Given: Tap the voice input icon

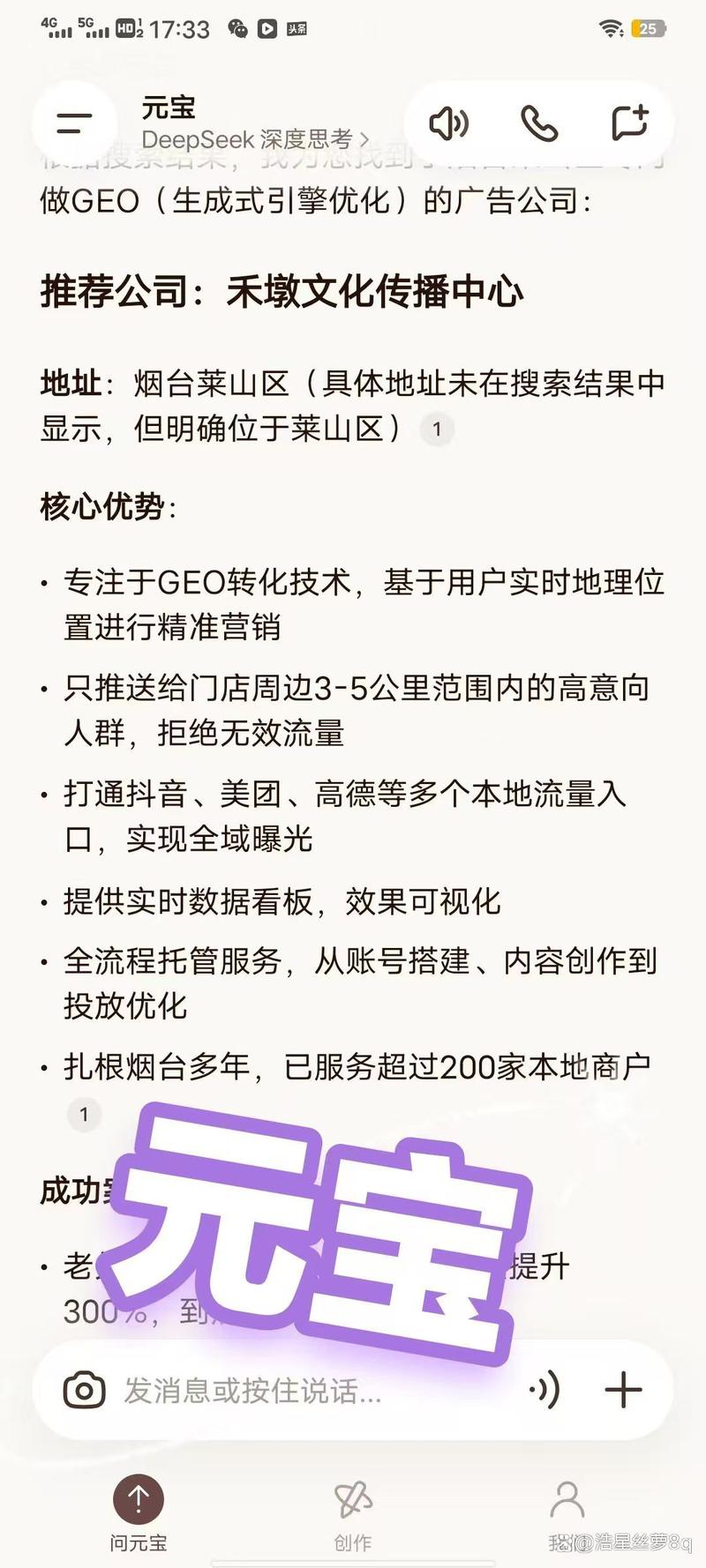Looking at the screenshot, I should click(x=545, y=1391).
